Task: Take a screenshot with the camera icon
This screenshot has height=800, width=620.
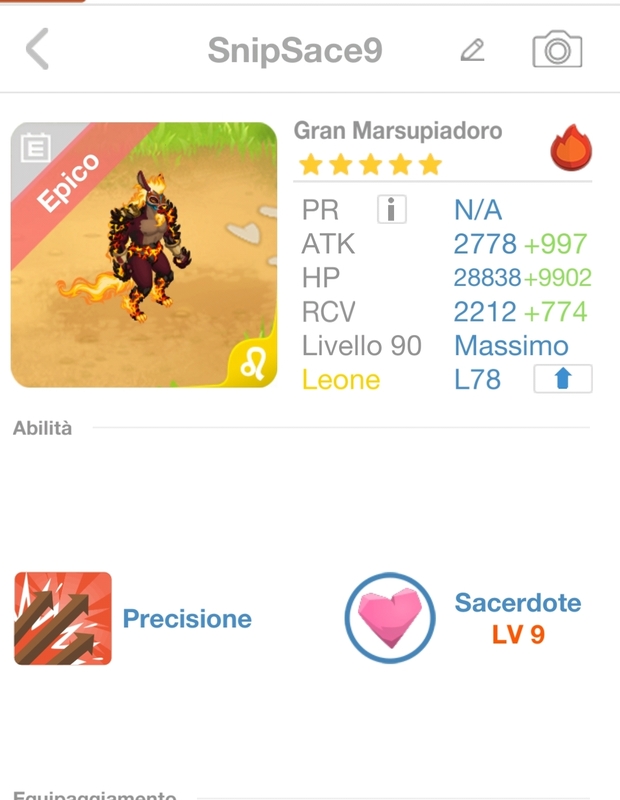Action: [557, 50]
